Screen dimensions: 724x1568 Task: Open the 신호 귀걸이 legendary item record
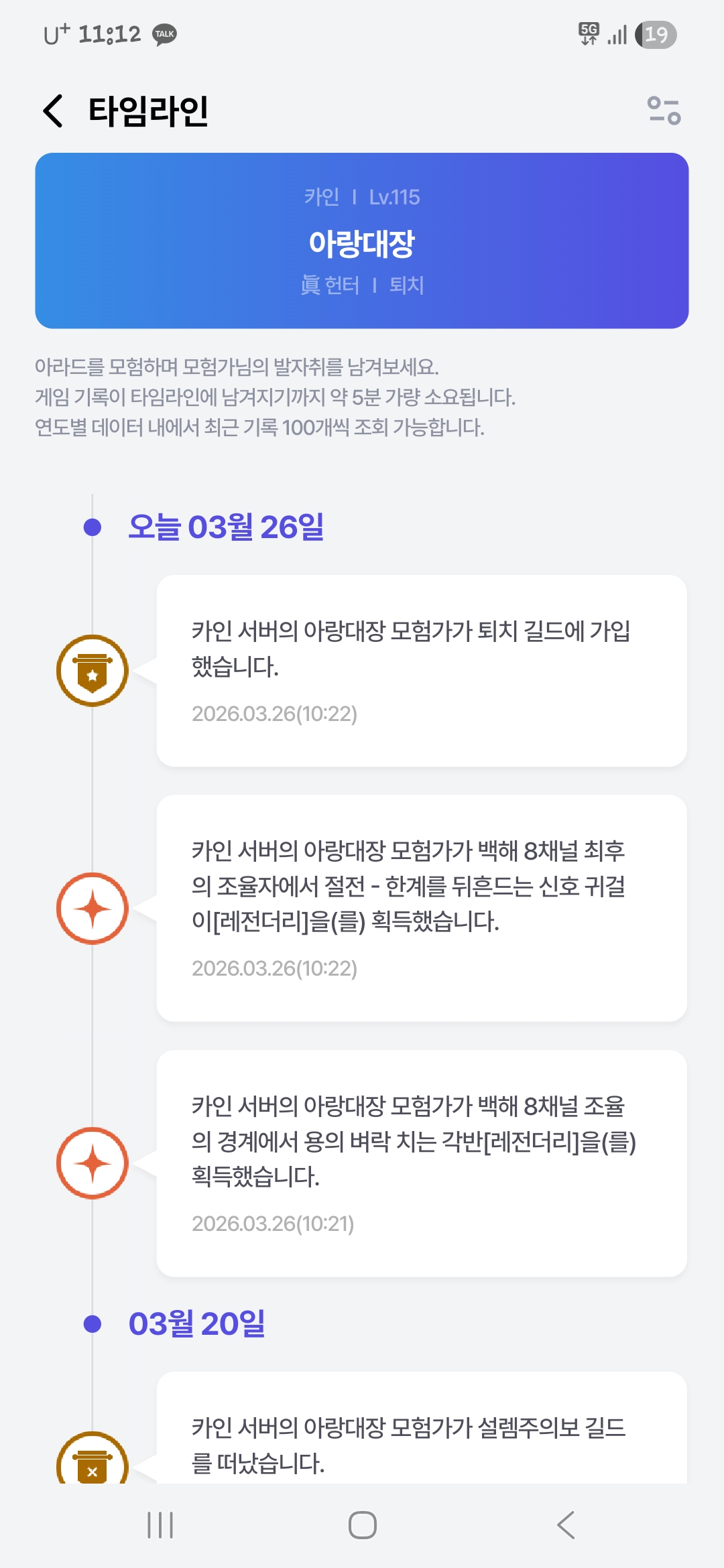point(421,908)
